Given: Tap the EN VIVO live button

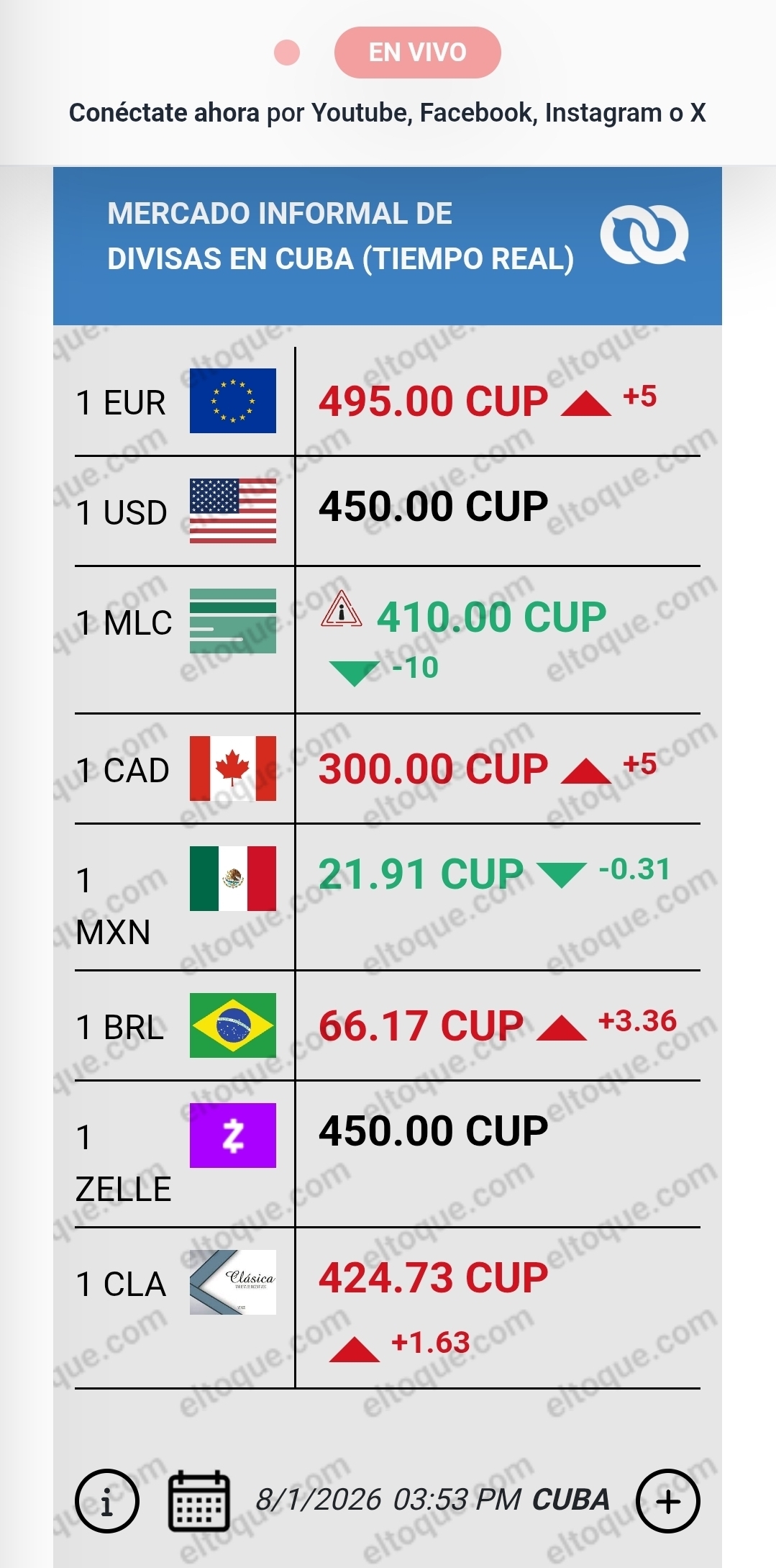Looking at the screenshot, I should point(417,53).
